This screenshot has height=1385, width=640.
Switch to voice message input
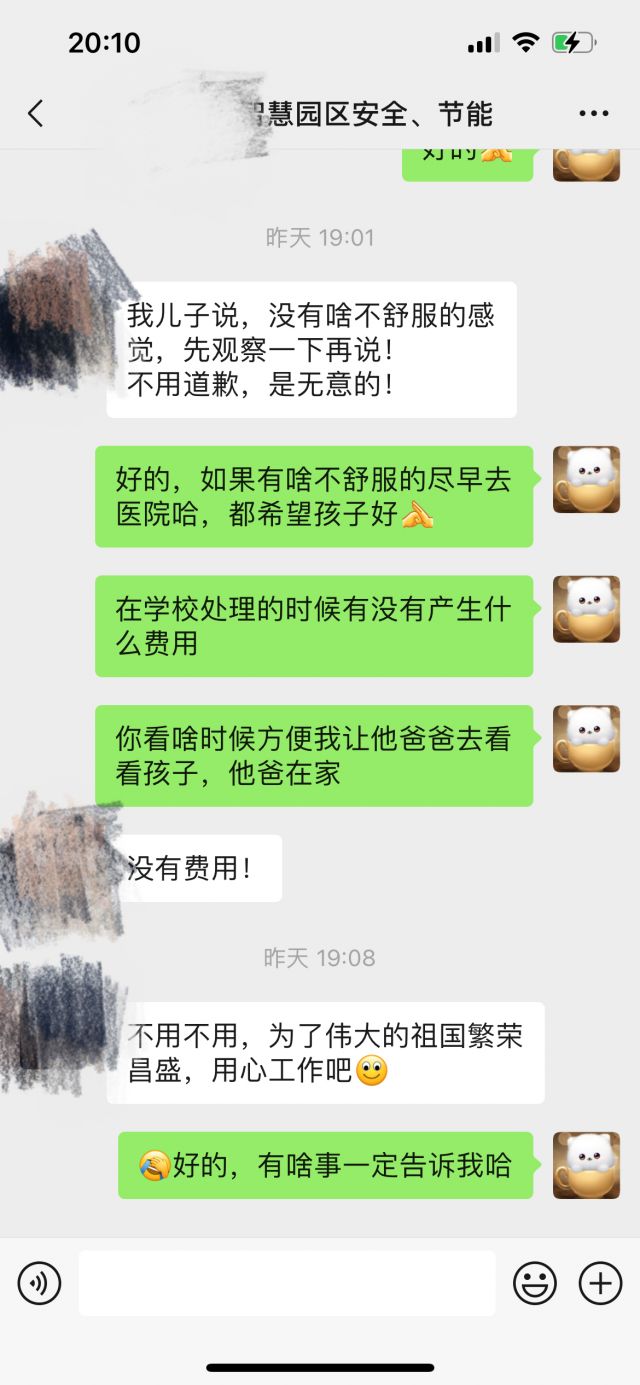(39, 1283)
